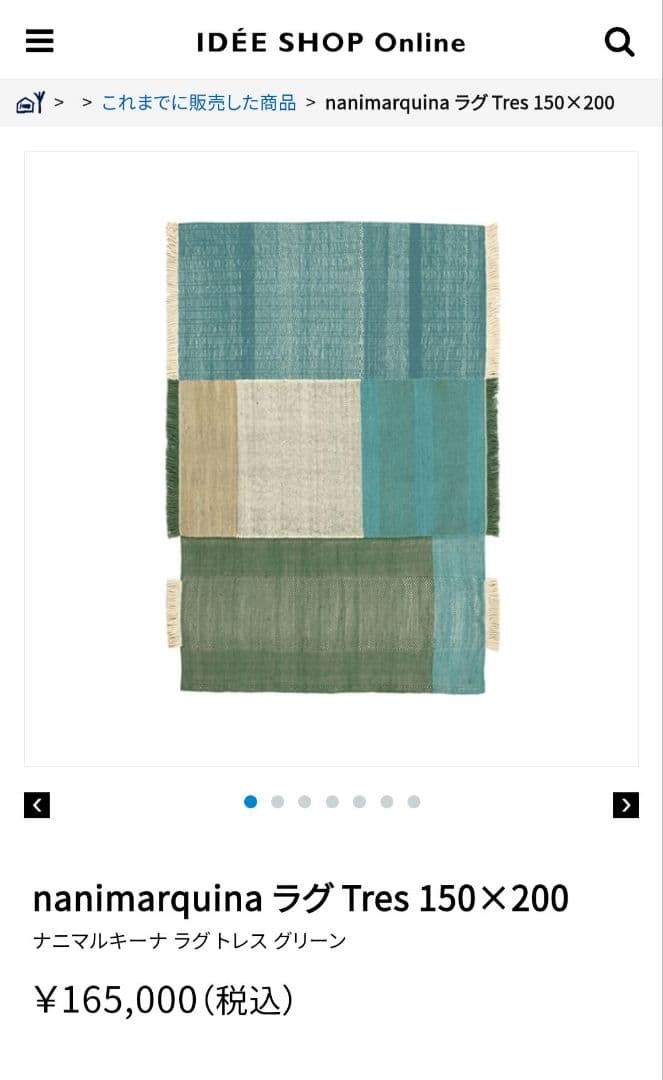This screenshot has height=1080, width=663.
Task: Tap the IDÉE SHOP Online logo
Action: (x=331, y=42)
